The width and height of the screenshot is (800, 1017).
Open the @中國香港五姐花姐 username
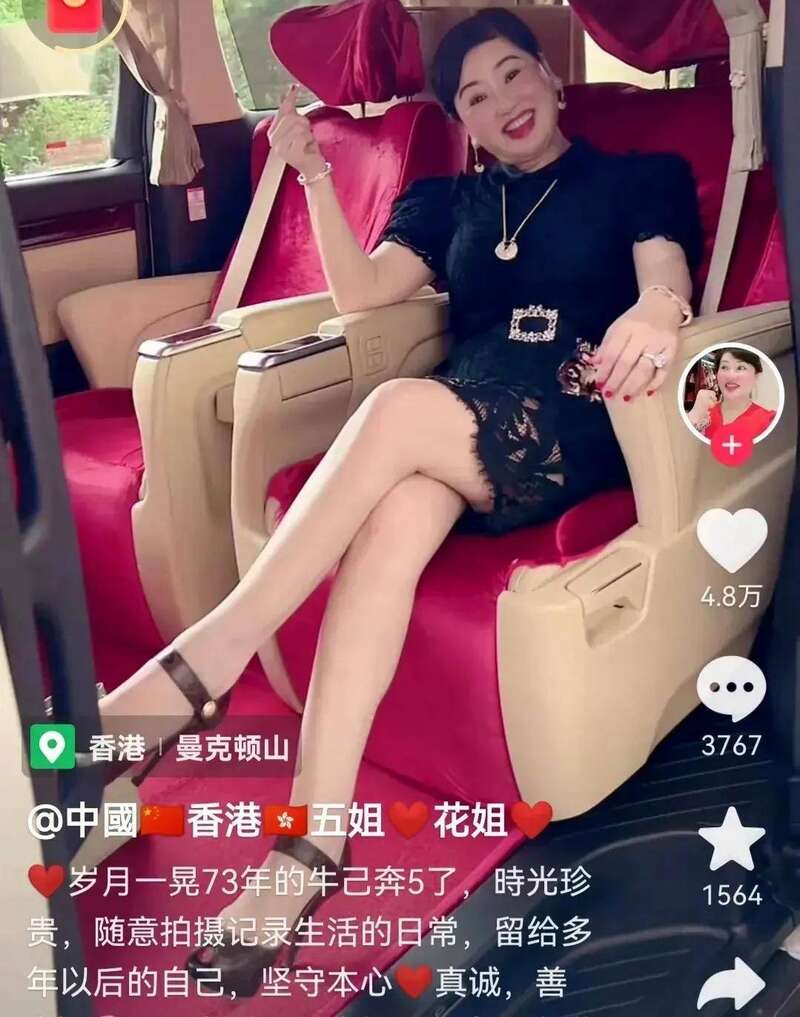point(288,820)
